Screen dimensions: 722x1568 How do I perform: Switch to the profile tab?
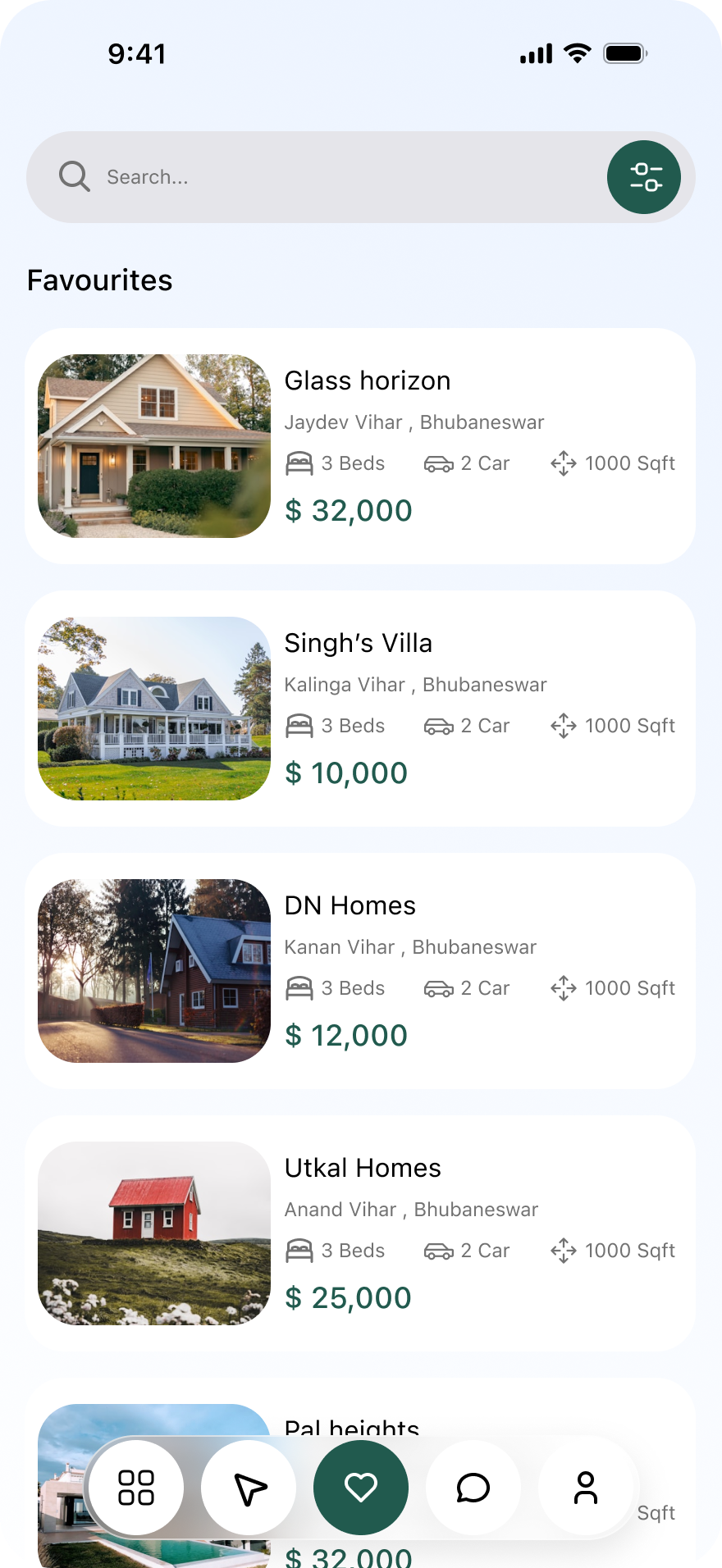[586, 1488]
